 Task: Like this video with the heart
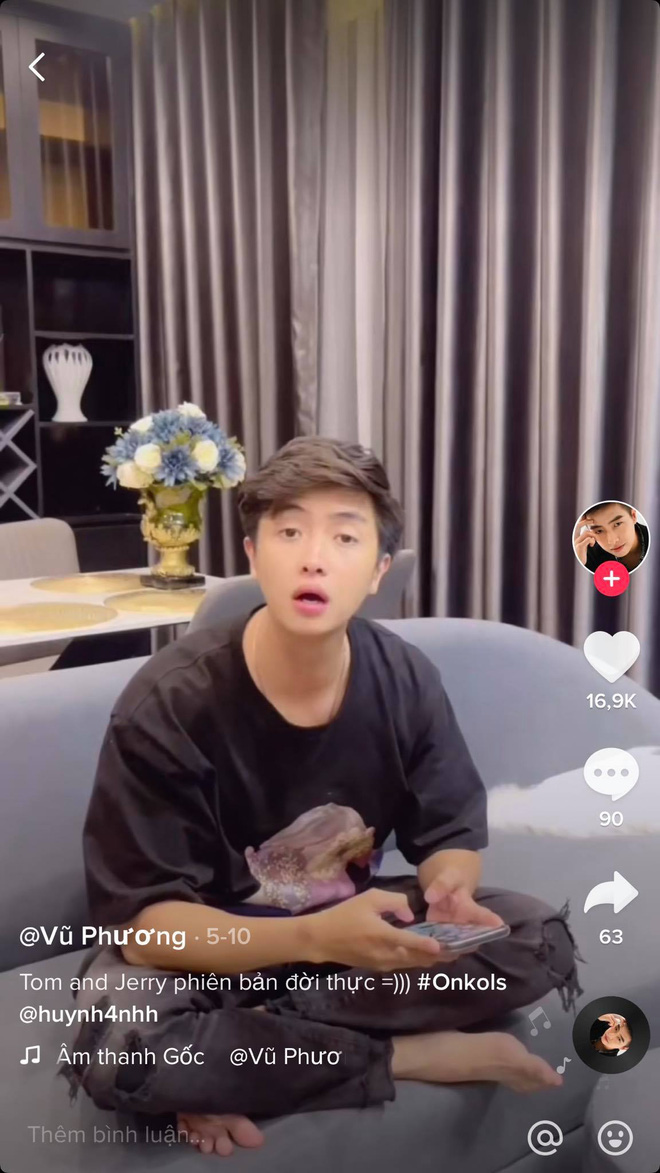(x=611, y=656)
